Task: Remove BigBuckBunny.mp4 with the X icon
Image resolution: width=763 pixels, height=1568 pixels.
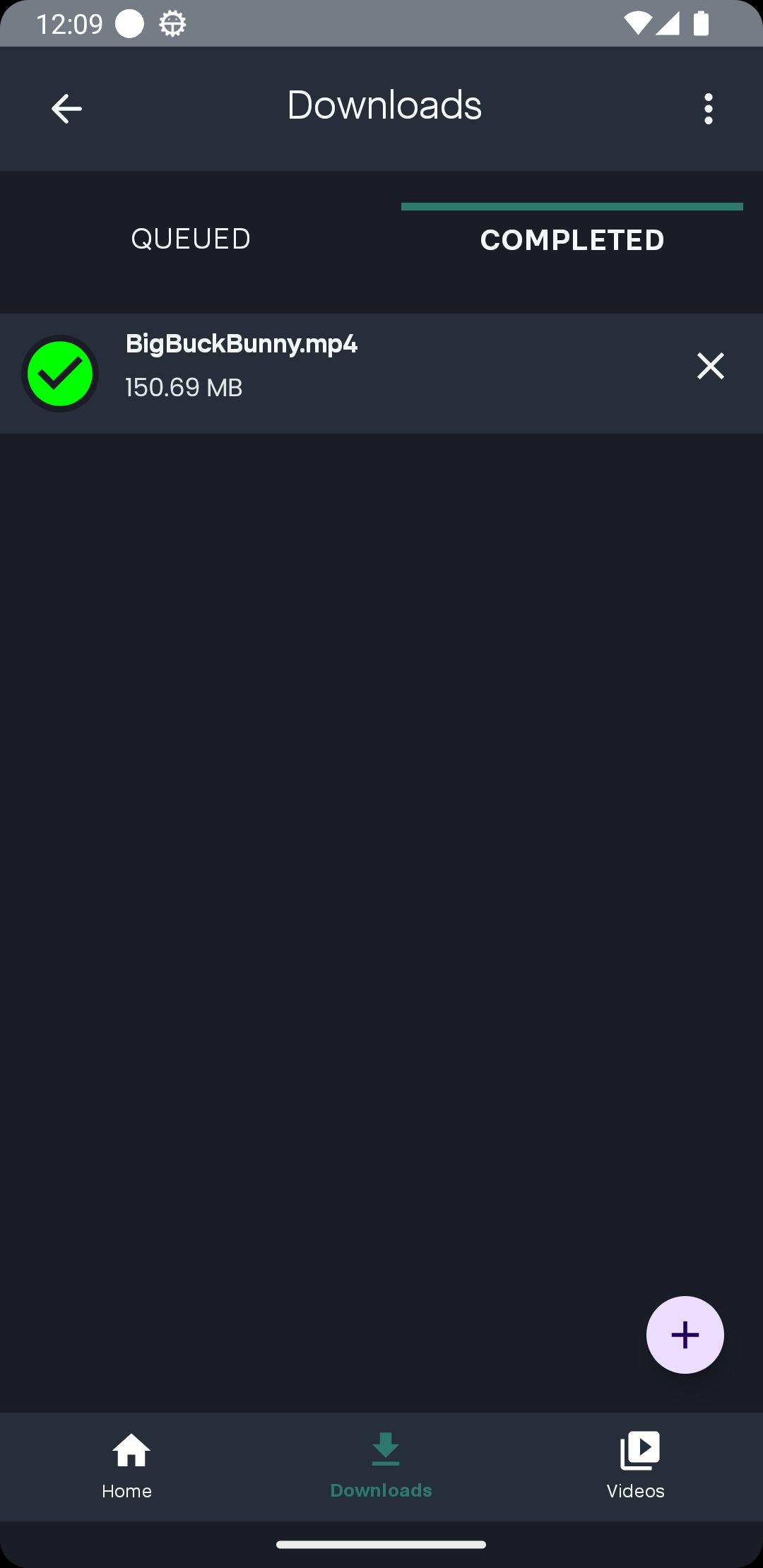Action: [711, 366]
